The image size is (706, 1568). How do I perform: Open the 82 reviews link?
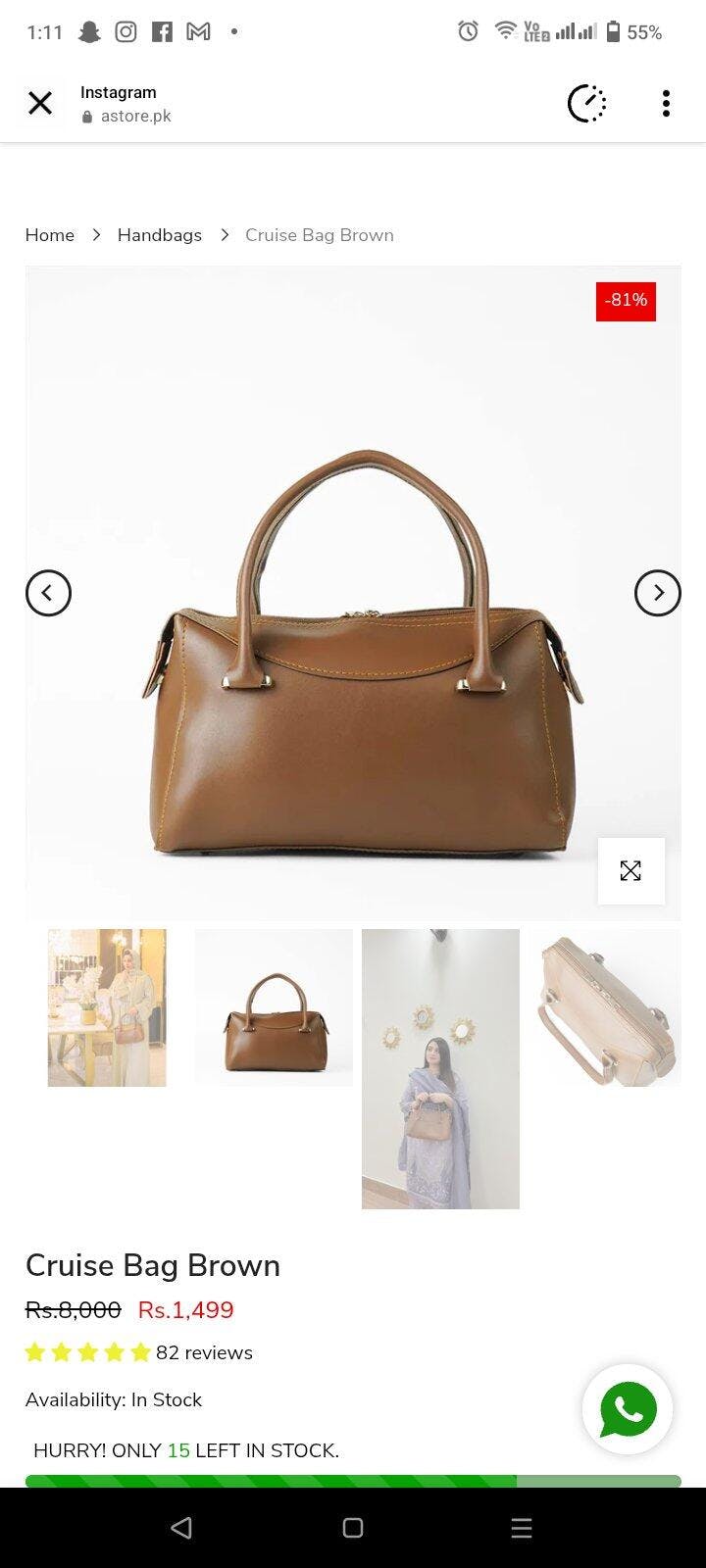(x=204, y=1352)
